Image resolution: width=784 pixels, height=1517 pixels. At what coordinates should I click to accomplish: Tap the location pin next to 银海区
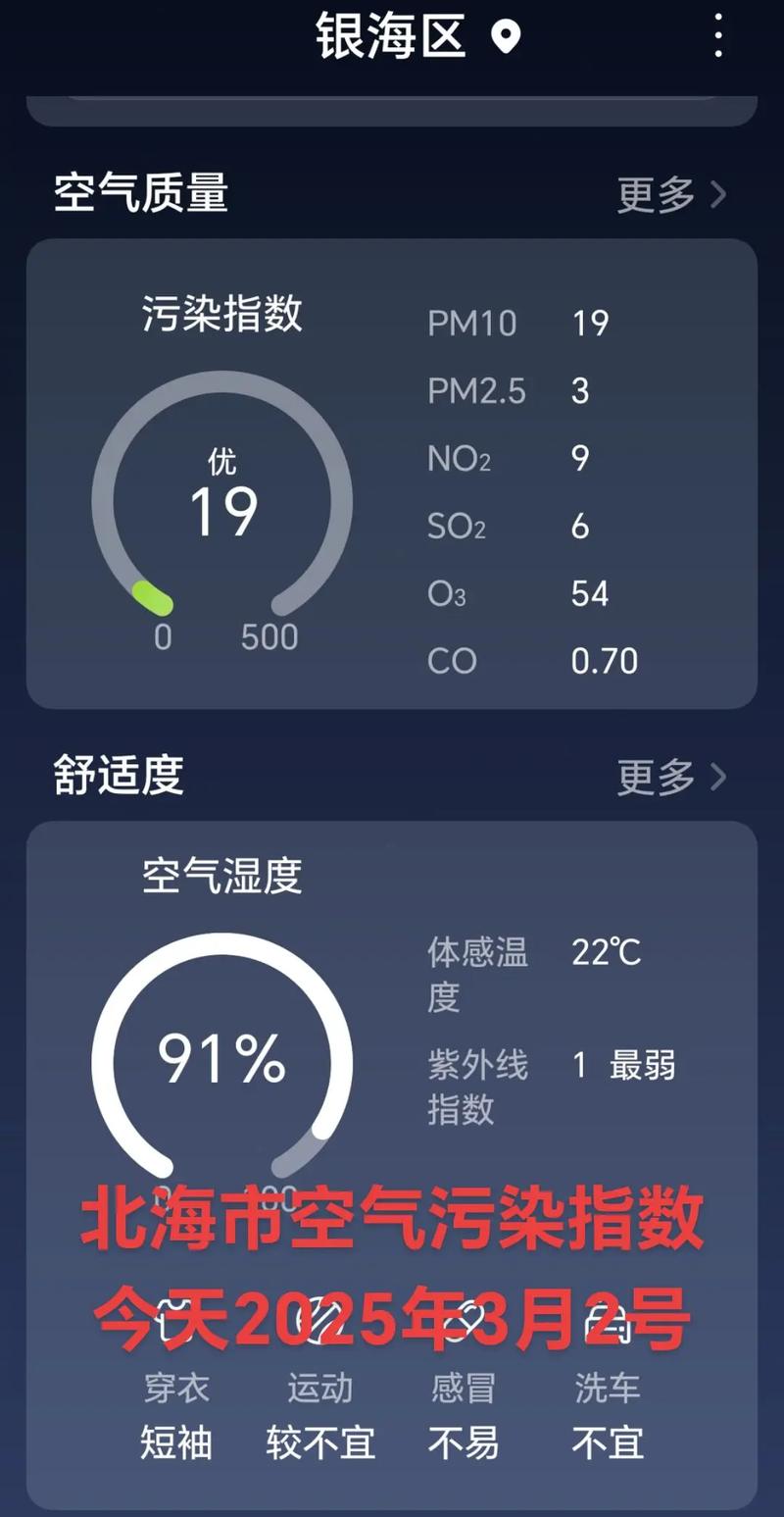[x=506, y=38]
